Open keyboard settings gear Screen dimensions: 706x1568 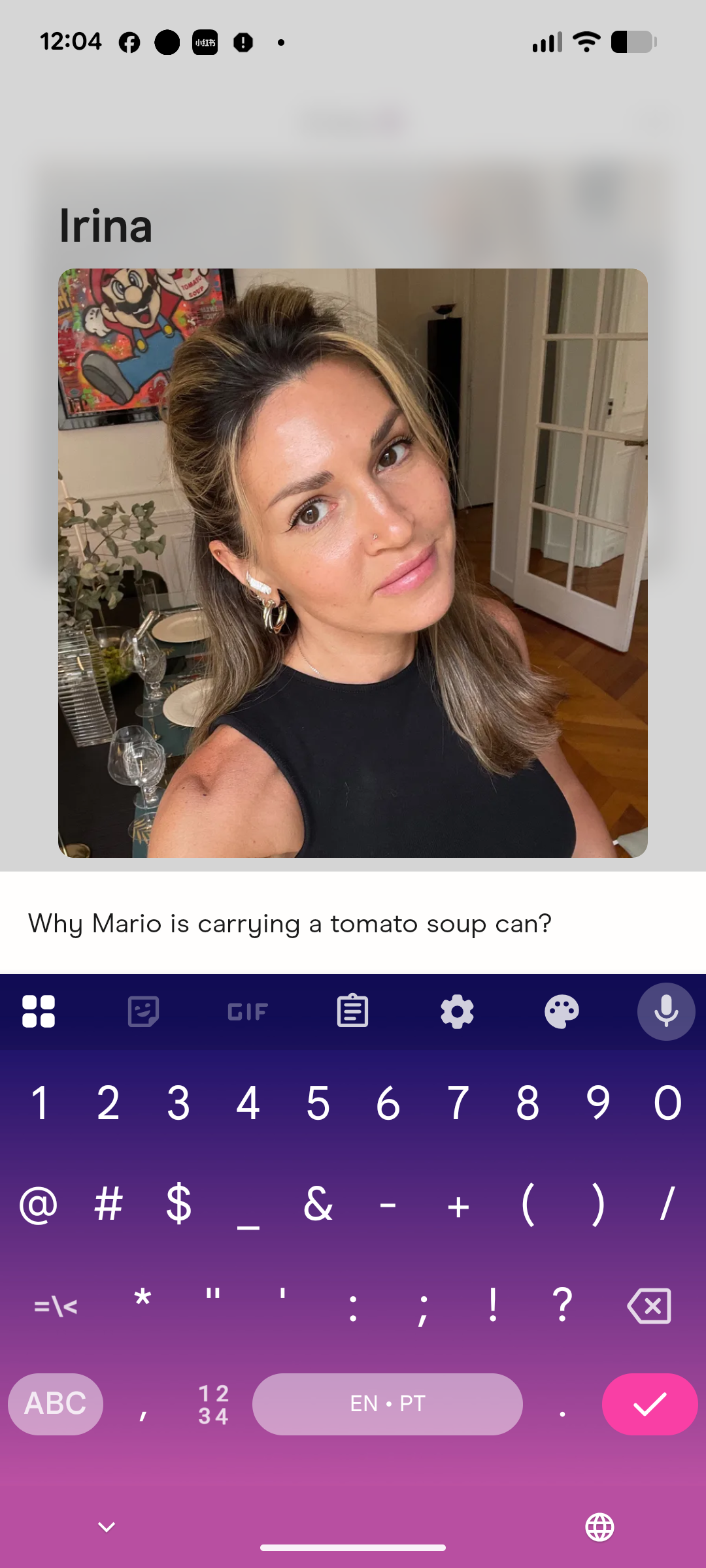[x=457, y=1011]
